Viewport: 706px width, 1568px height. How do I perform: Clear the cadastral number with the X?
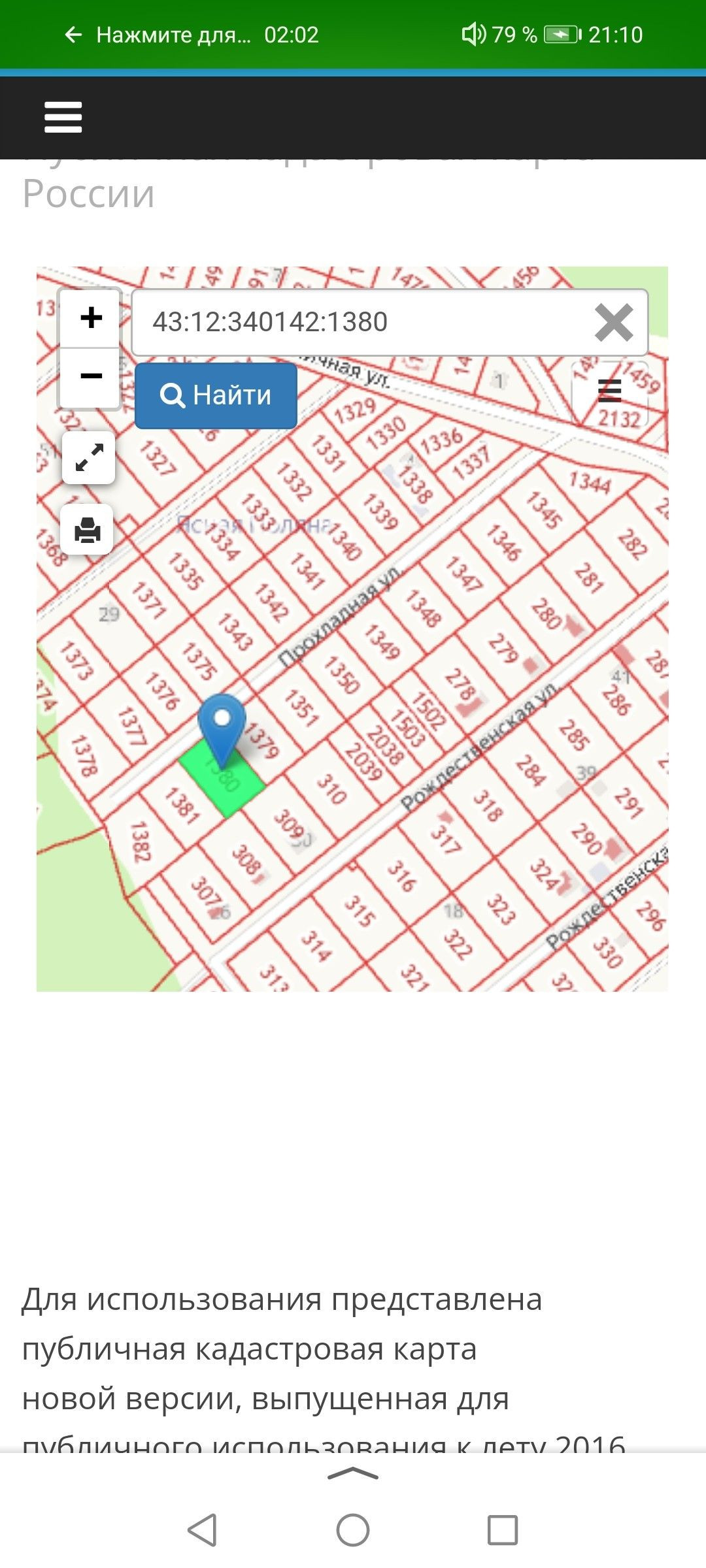point(614,322)
